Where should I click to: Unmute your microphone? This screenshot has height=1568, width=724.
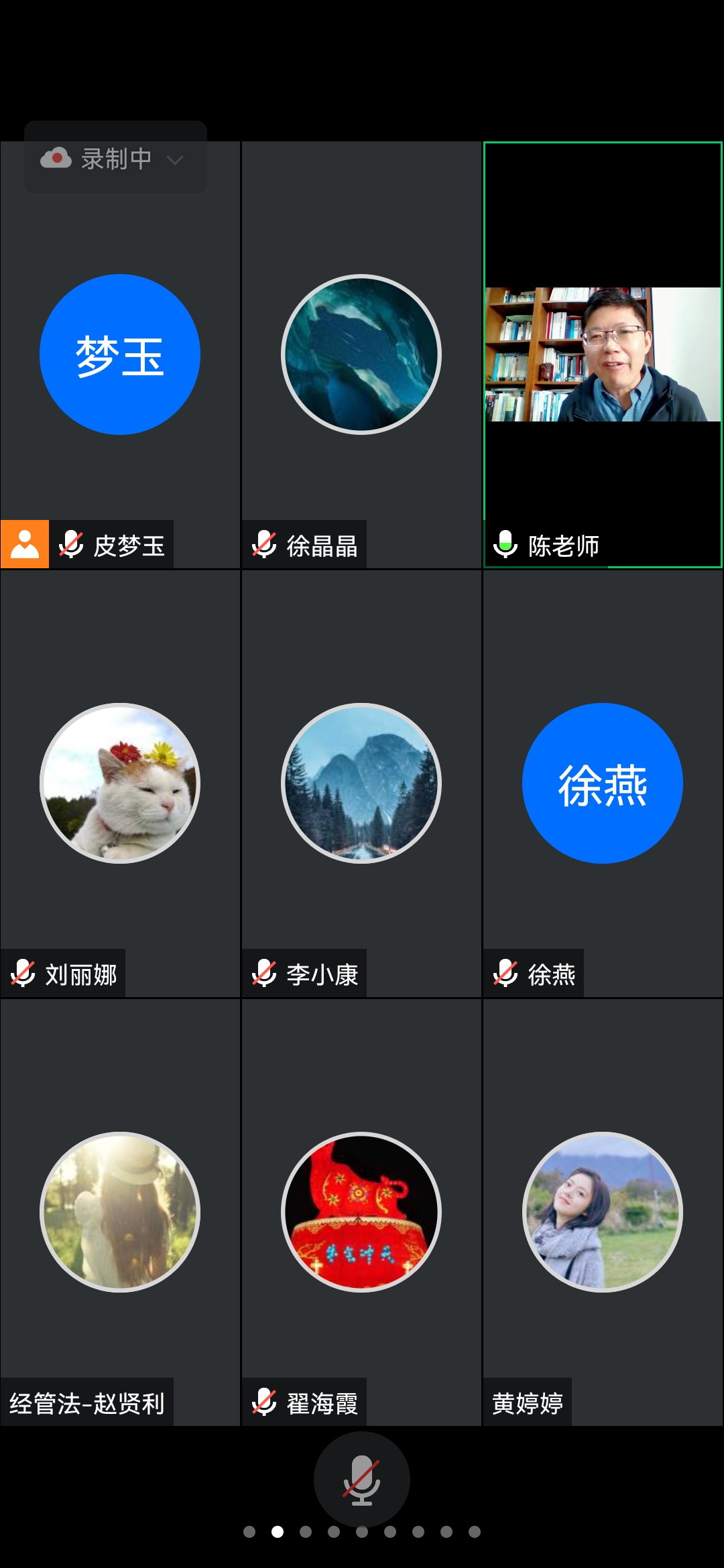(362, 1480)
